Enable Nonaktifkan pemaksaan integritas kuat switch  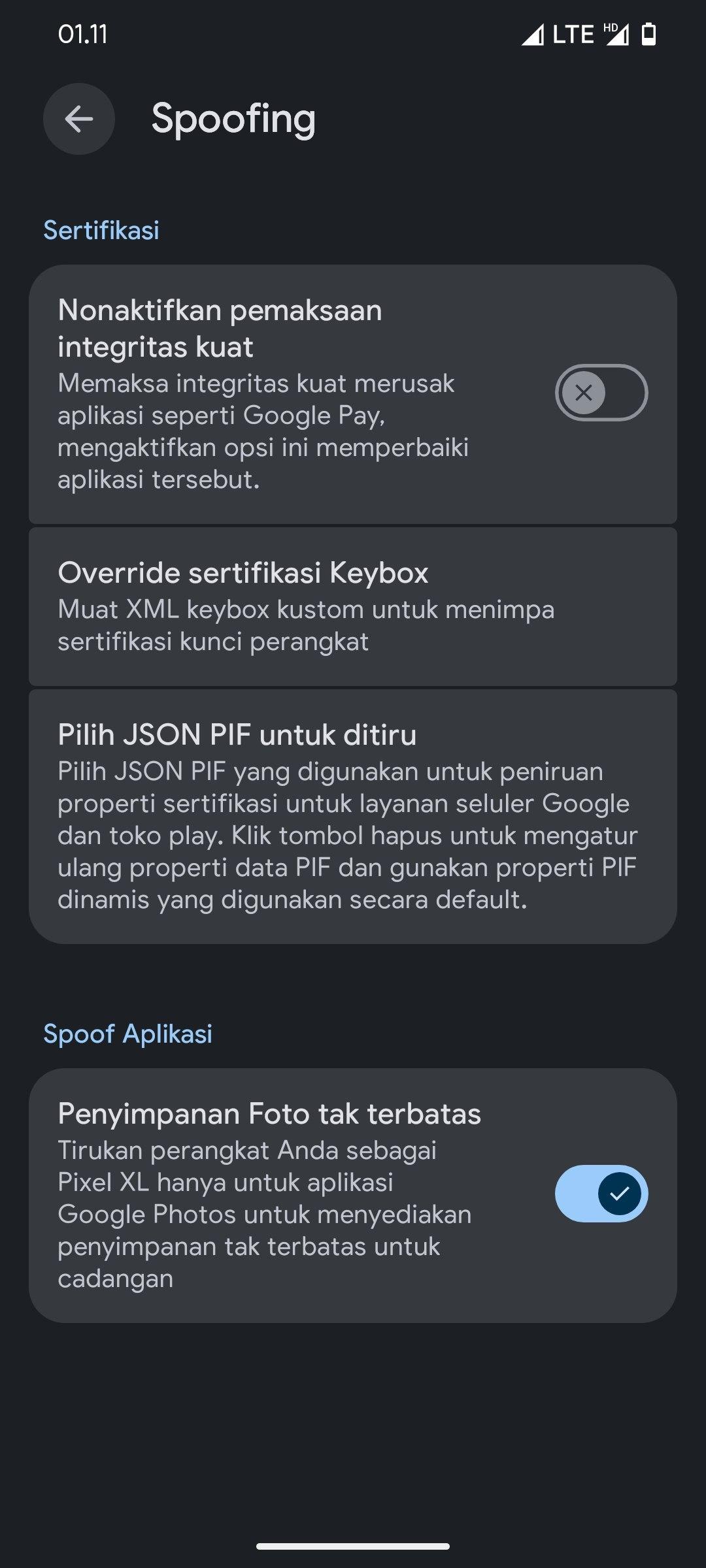(x=601, y=393)
